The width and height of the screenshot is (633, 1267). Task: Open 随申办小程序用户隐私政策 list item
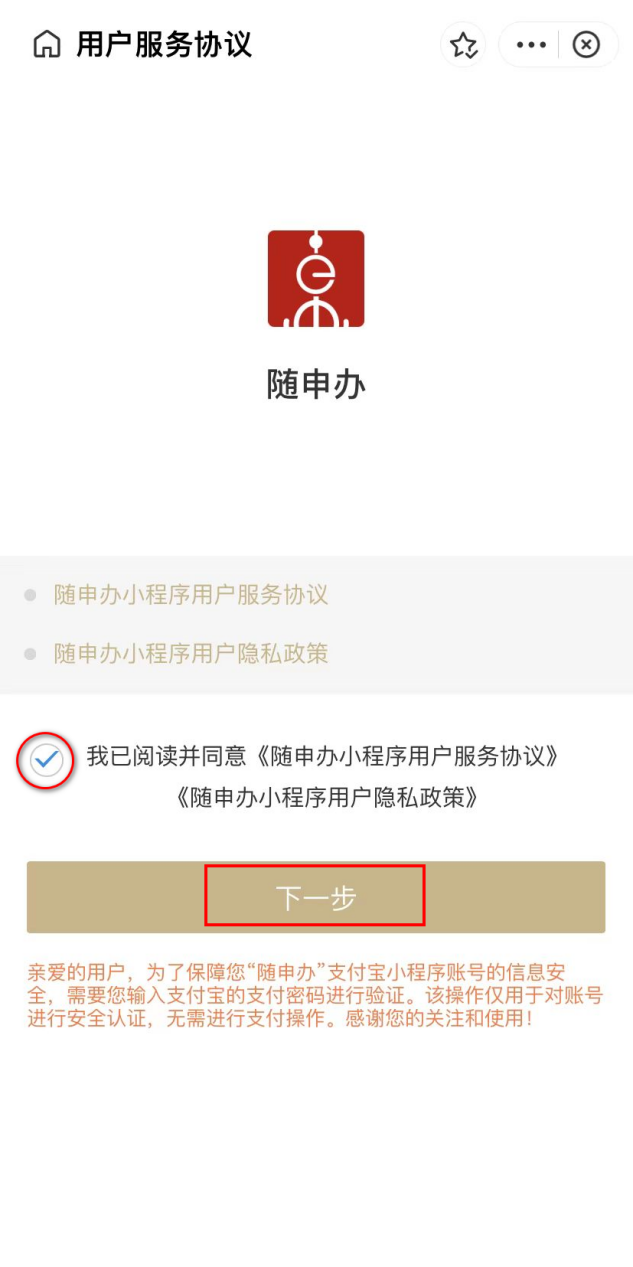point(191,654)
